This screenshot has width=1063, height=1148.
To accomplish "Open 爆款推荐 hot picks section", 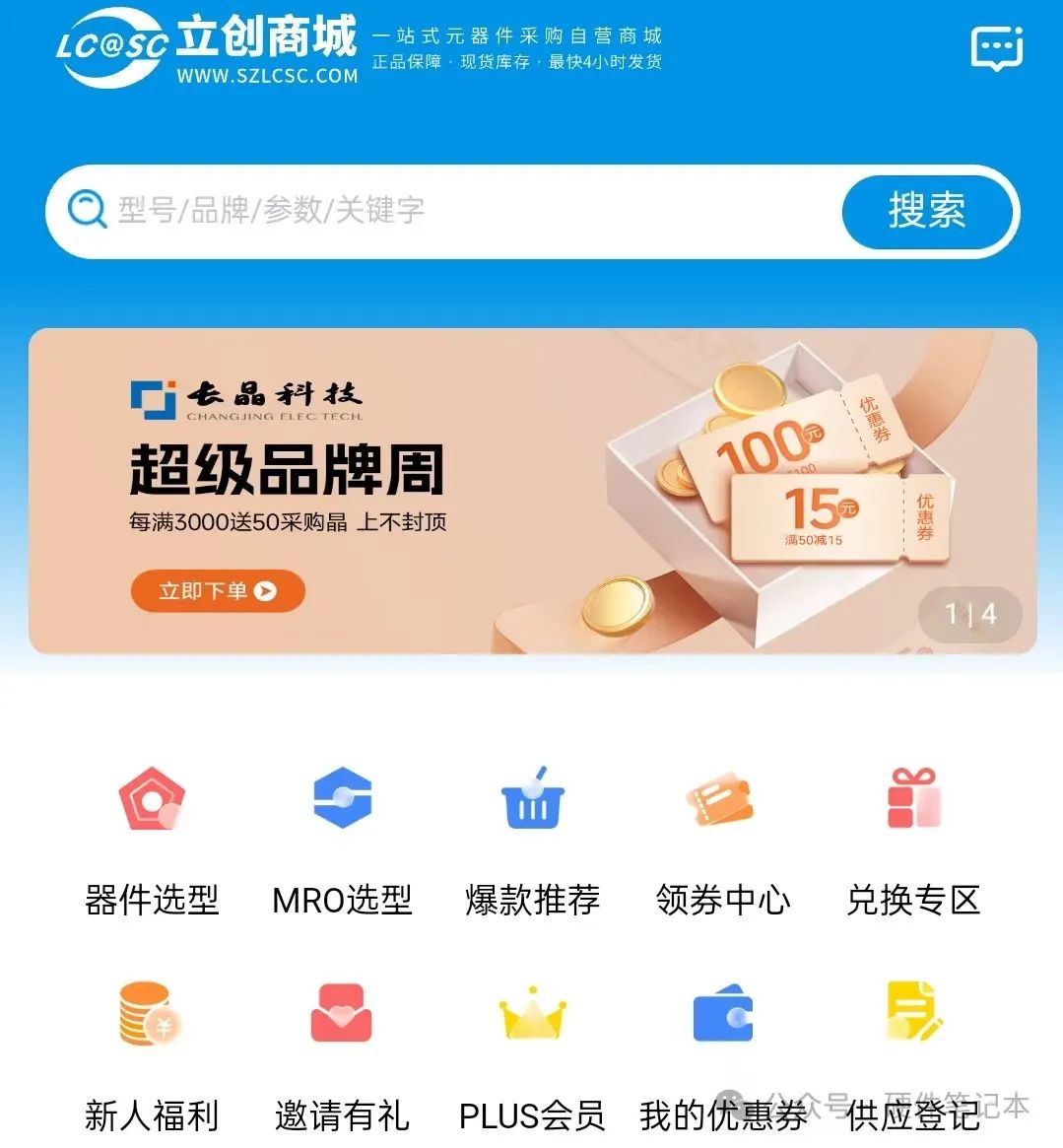I will point(532,800).
